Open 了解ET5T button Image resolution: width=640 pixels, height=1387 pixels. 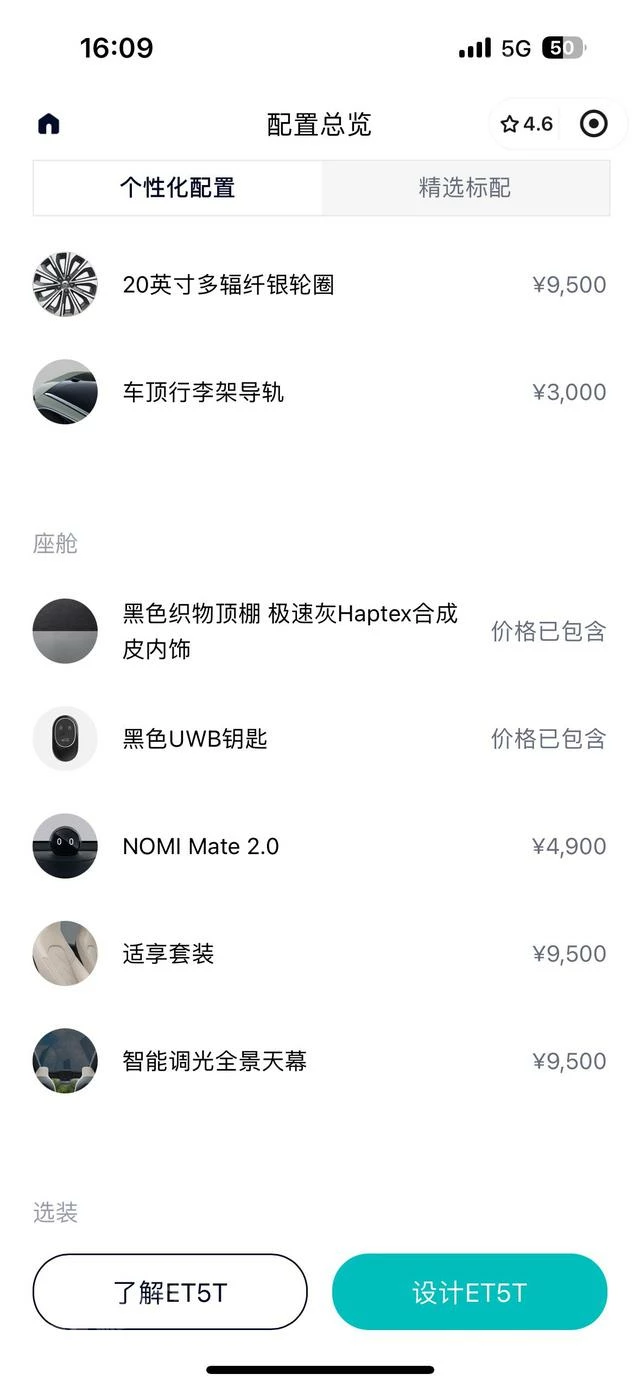[170, 1292]
